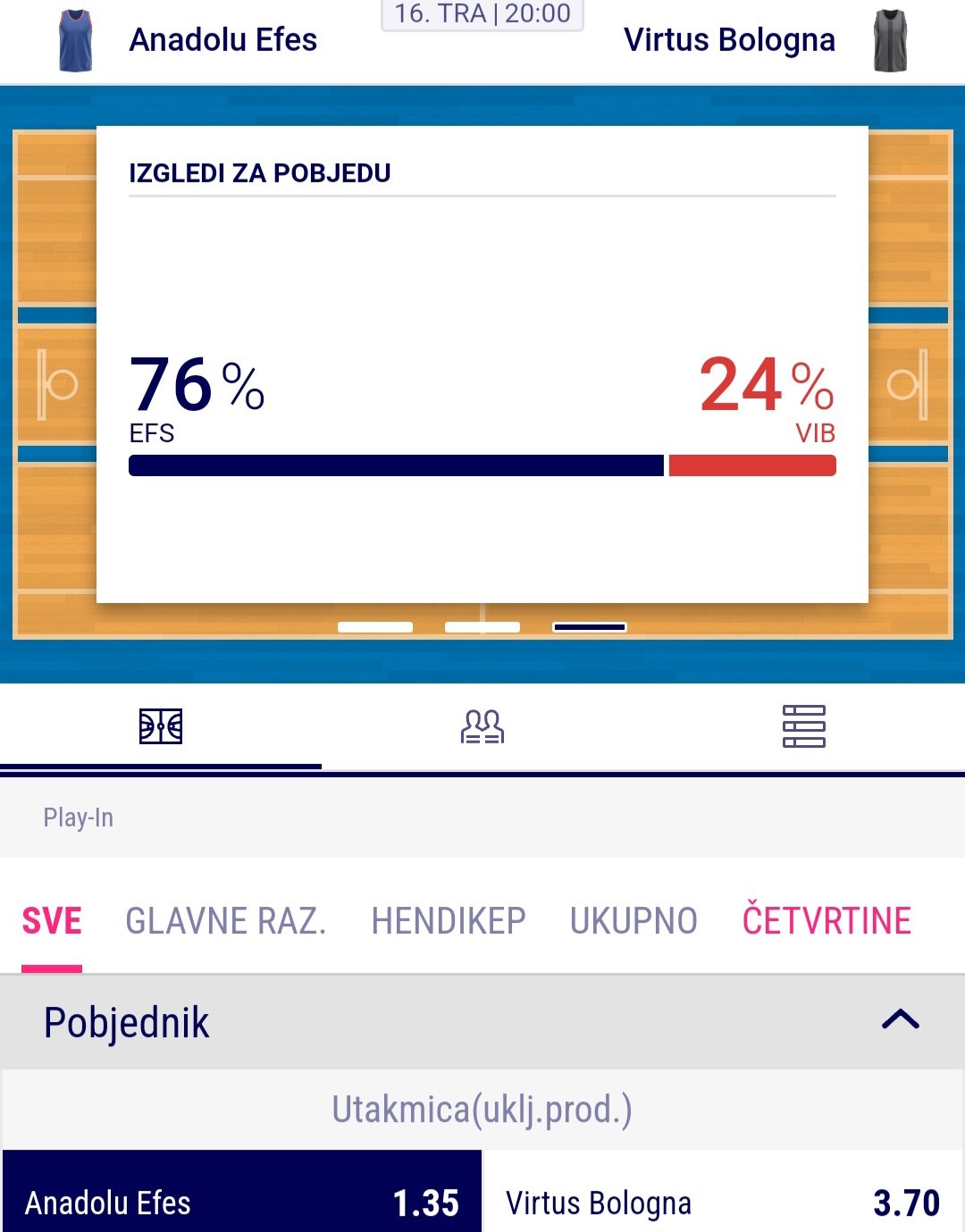Open the standings table tab
Image resolution: width=965 pixels, height=1232 pixels.
pyautogui.click(x=803, y=726)
